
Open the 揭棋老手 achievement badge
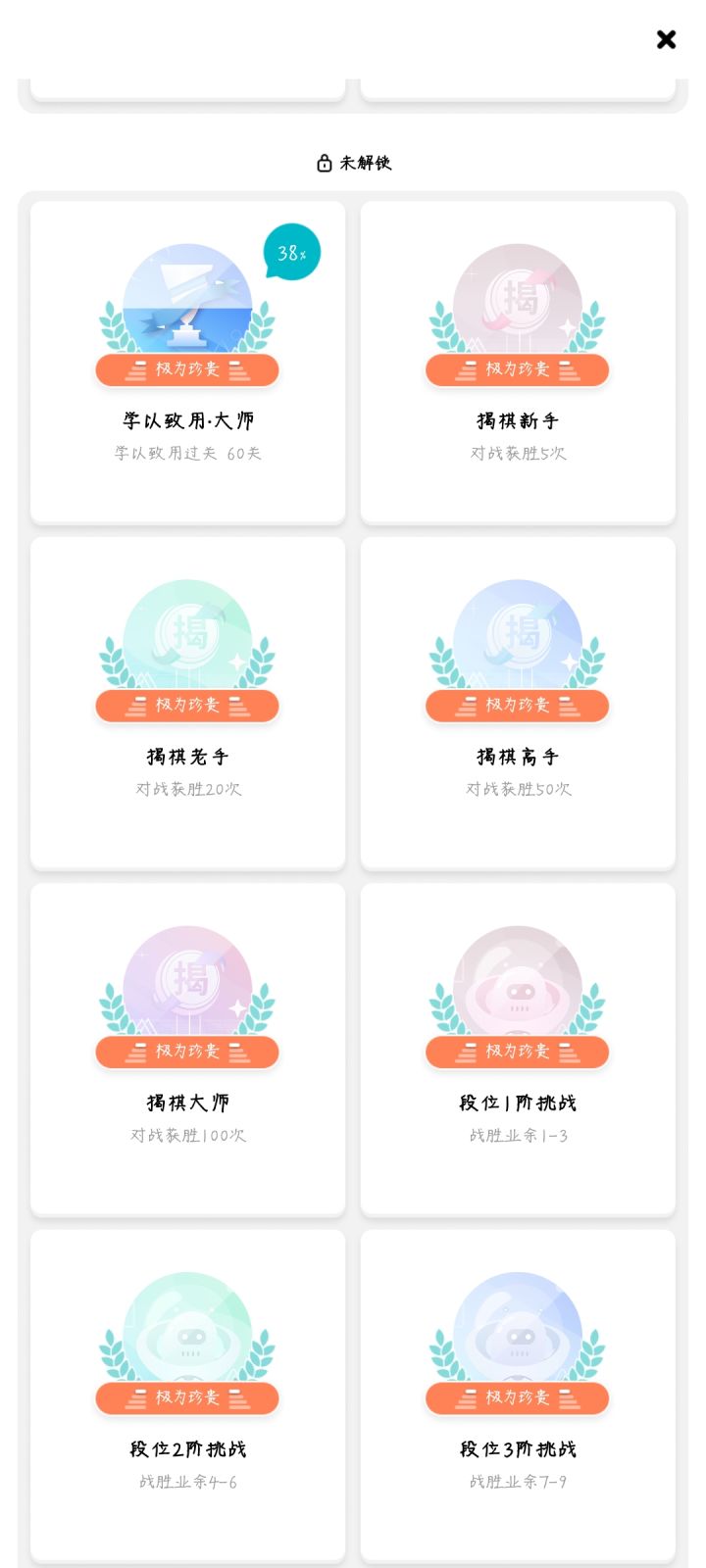click(187, 635)
